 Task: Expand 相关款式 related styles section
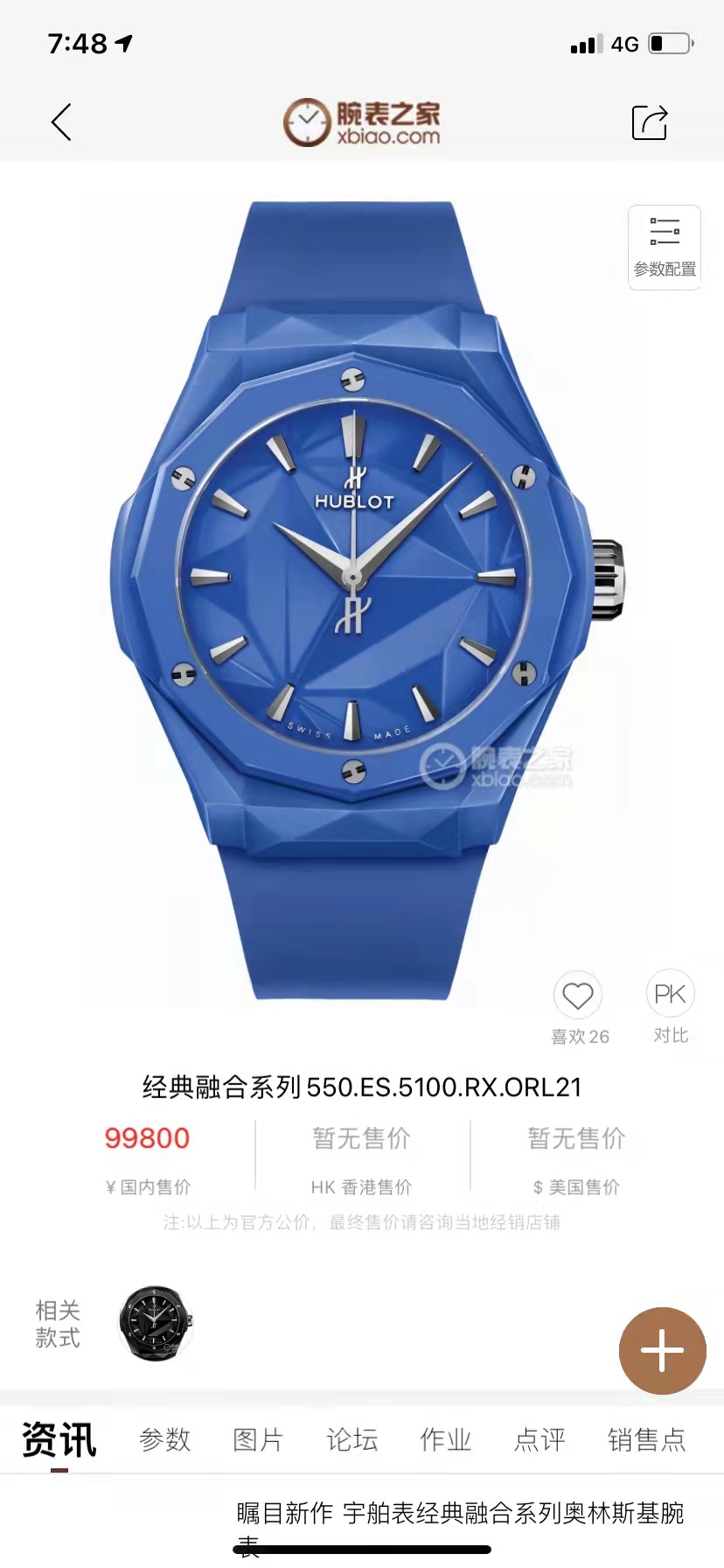point(57,1323)
